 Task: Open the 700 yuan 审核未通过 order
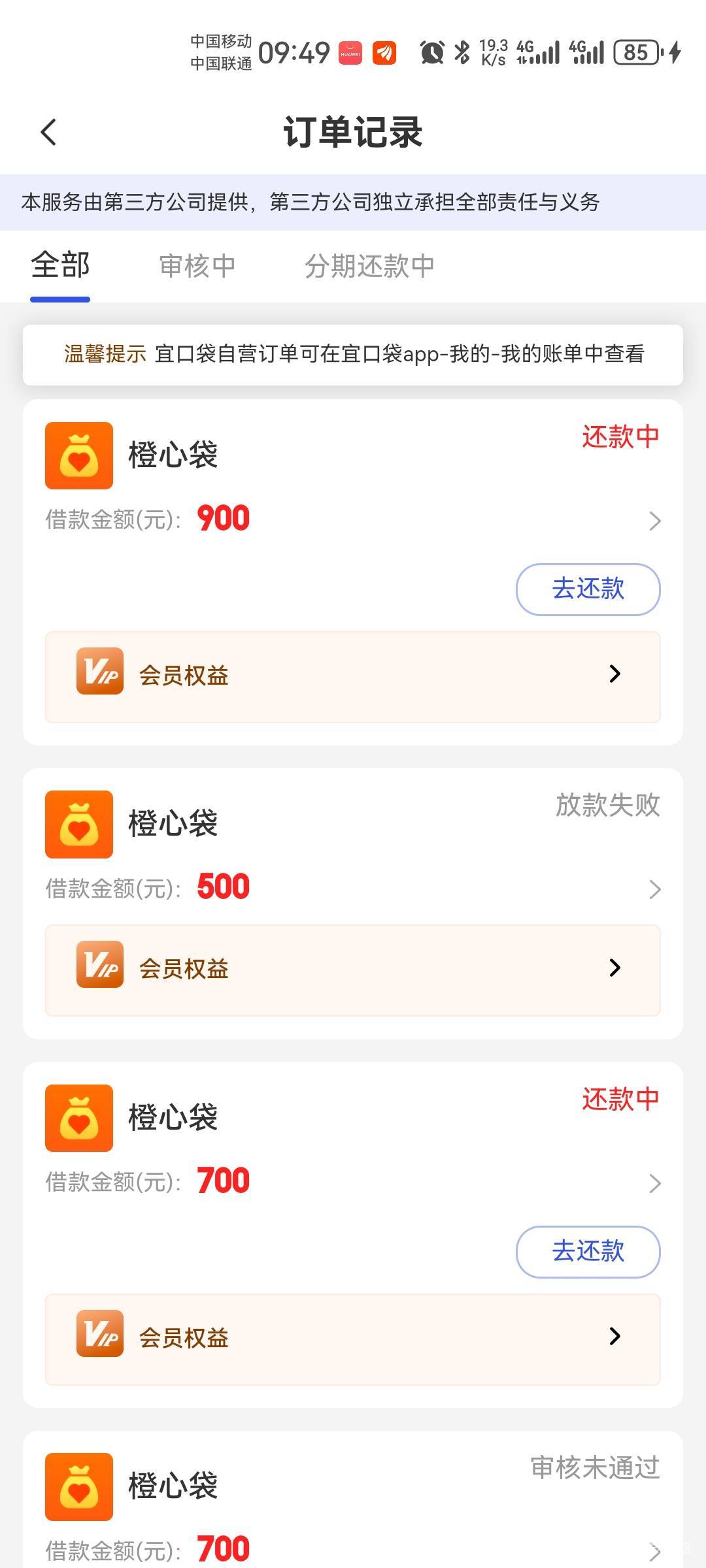click(x=654, y=1550)
